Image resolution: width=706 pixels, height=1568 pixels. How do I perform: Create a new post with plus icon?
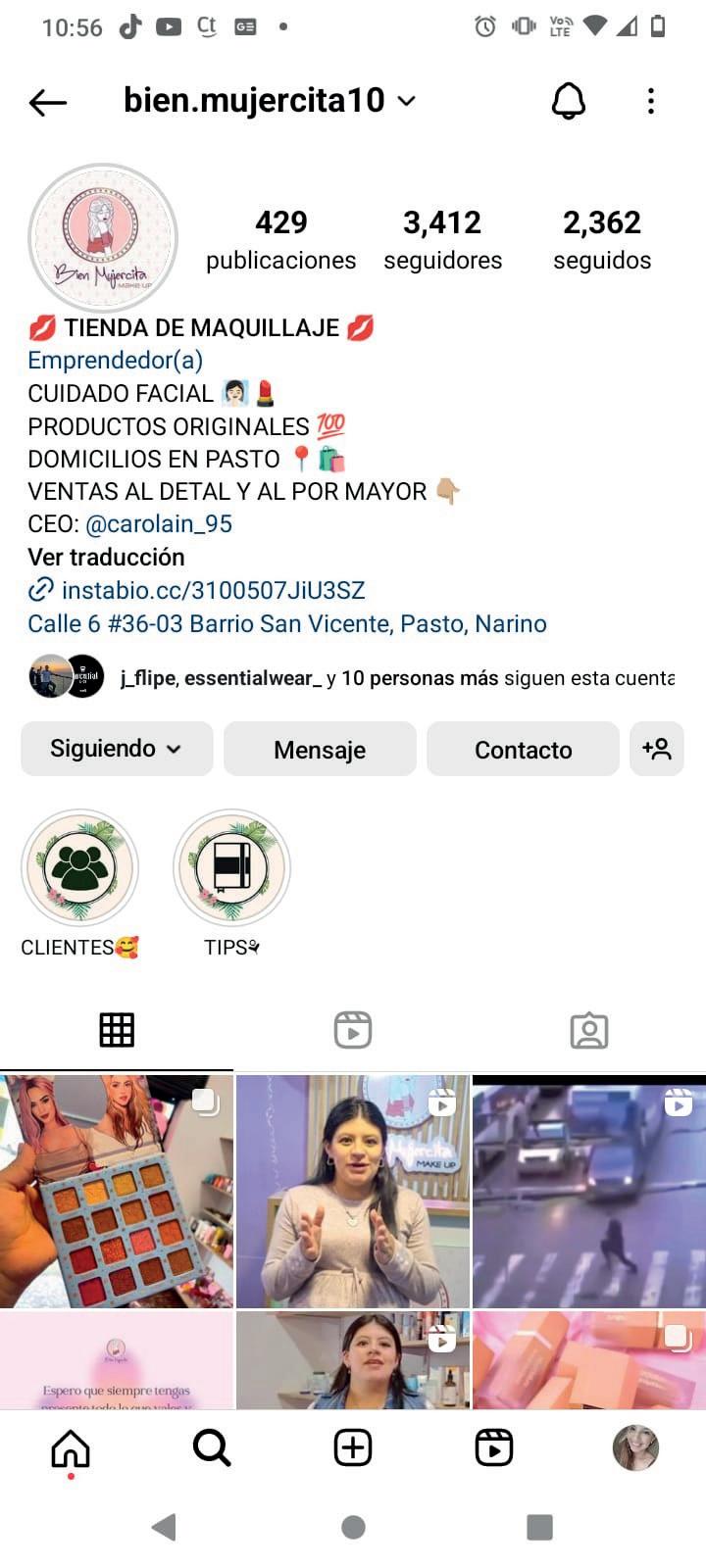coord(353,1447)
